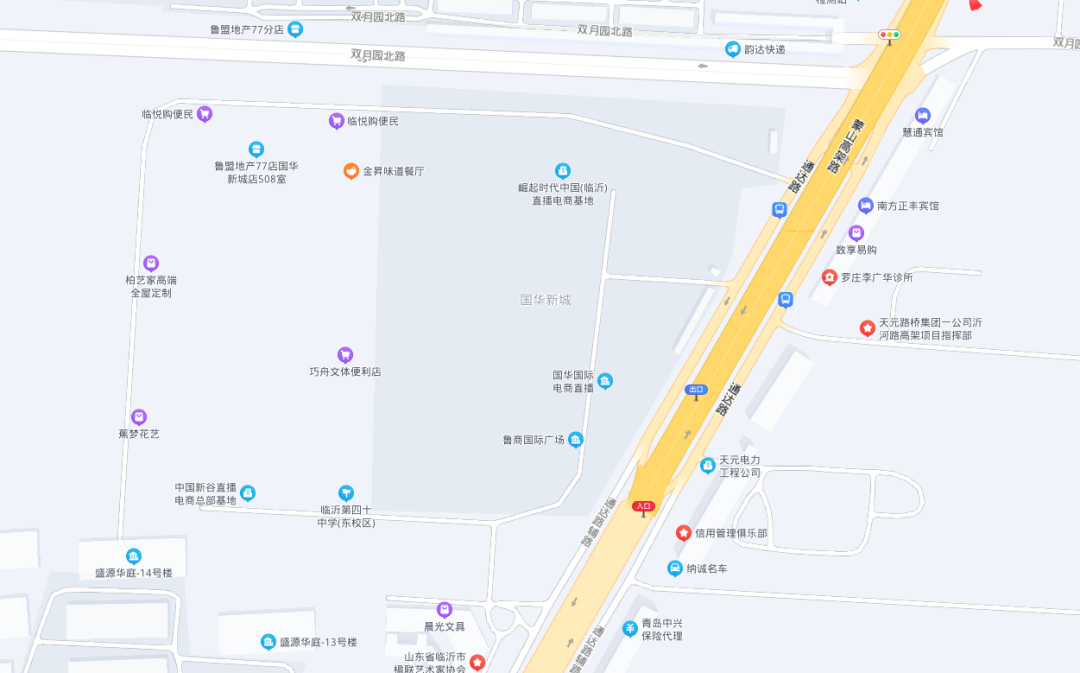Image resolution: width=1080 pixels, height=673 pixels.
Task: Tap the 南方正丰宾馆 hotel marker
Action: (x=866, y=205)
